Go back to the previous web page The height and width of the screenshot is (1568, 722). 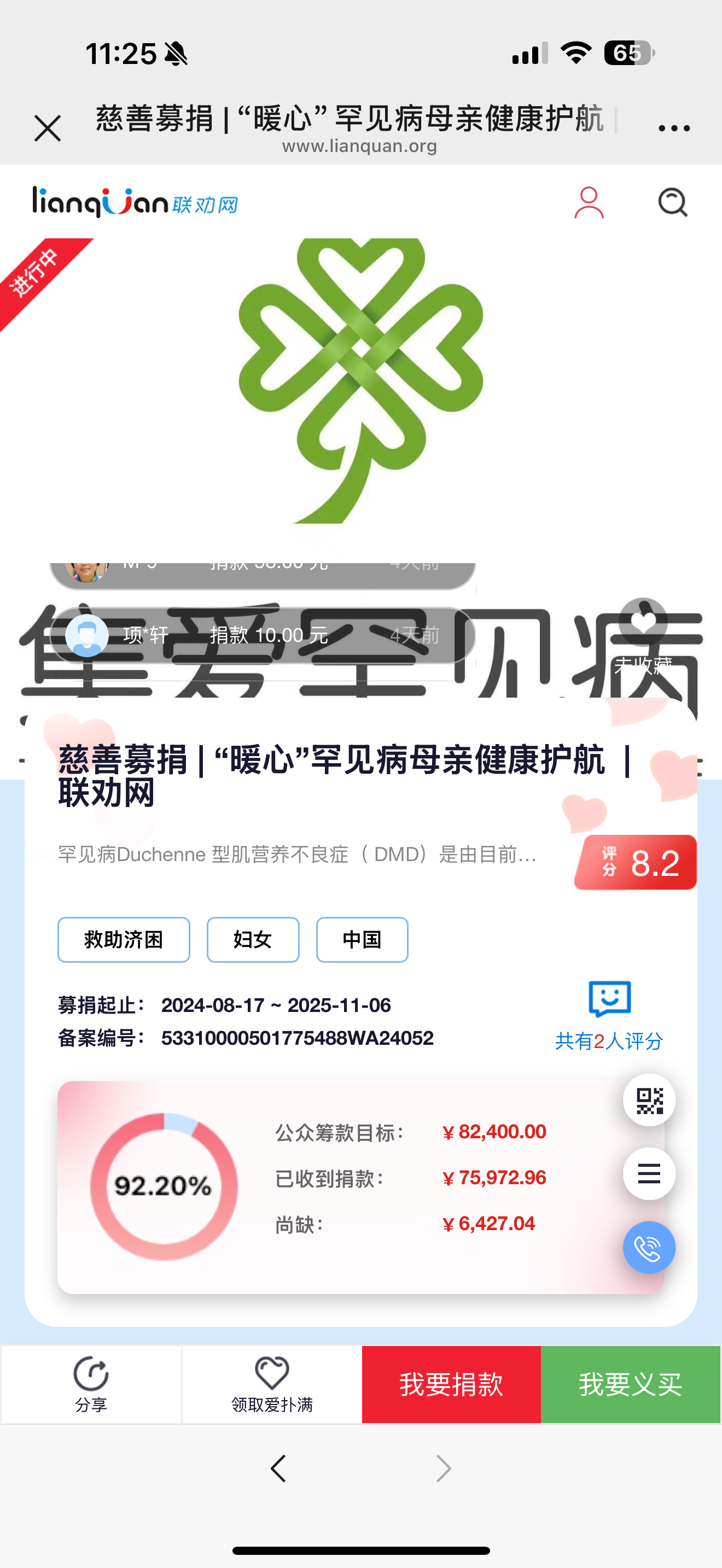pos(278,1468)
